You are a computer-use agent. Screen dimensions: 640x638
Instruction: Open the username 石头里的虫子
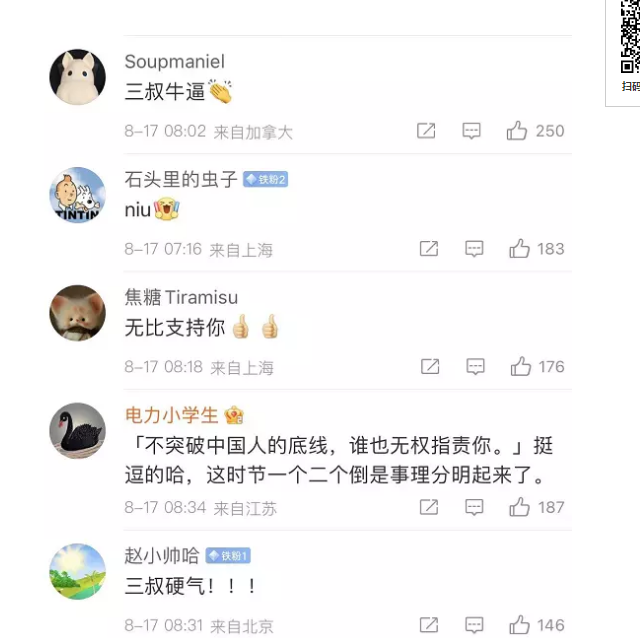pos(181,179)
